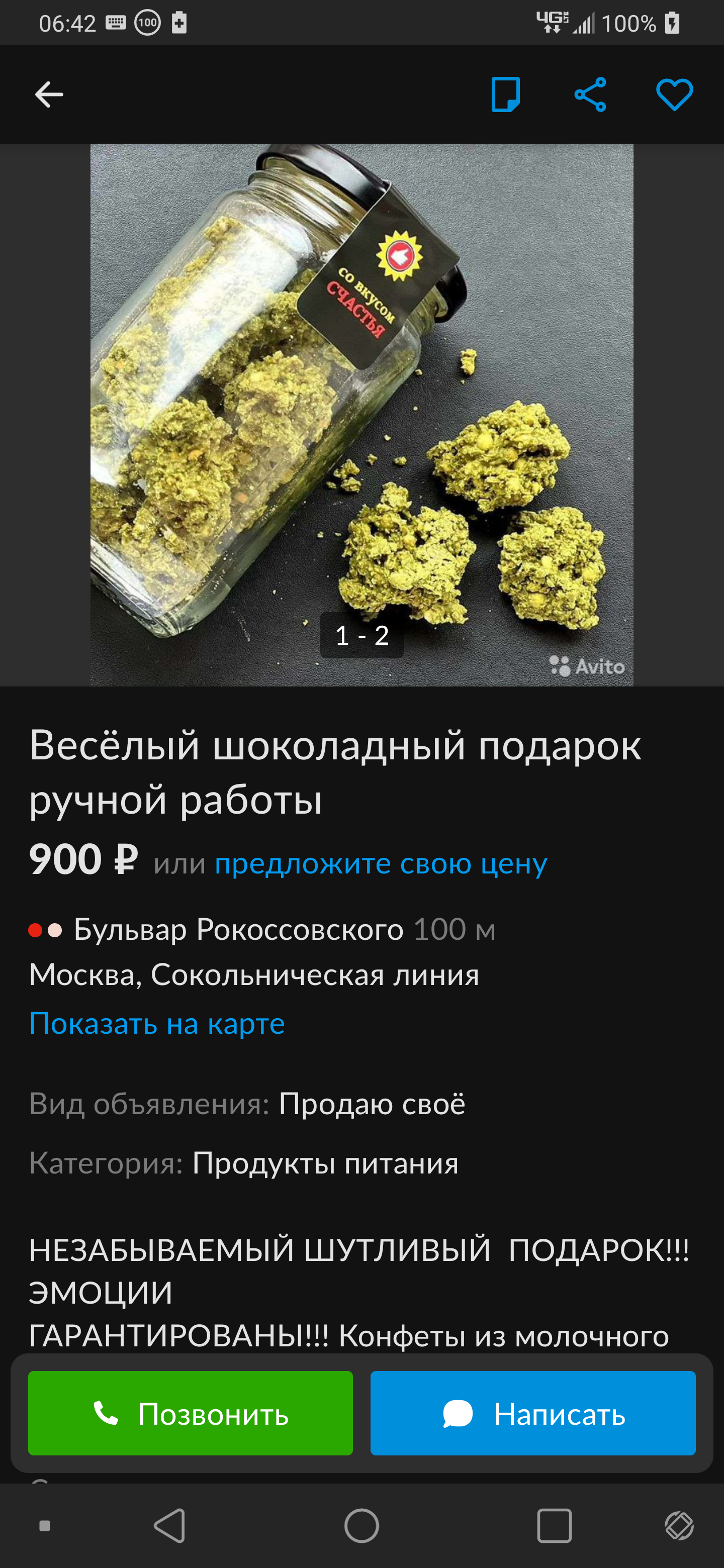Call the seller with 'Позвонить'

click(191, 1413)
